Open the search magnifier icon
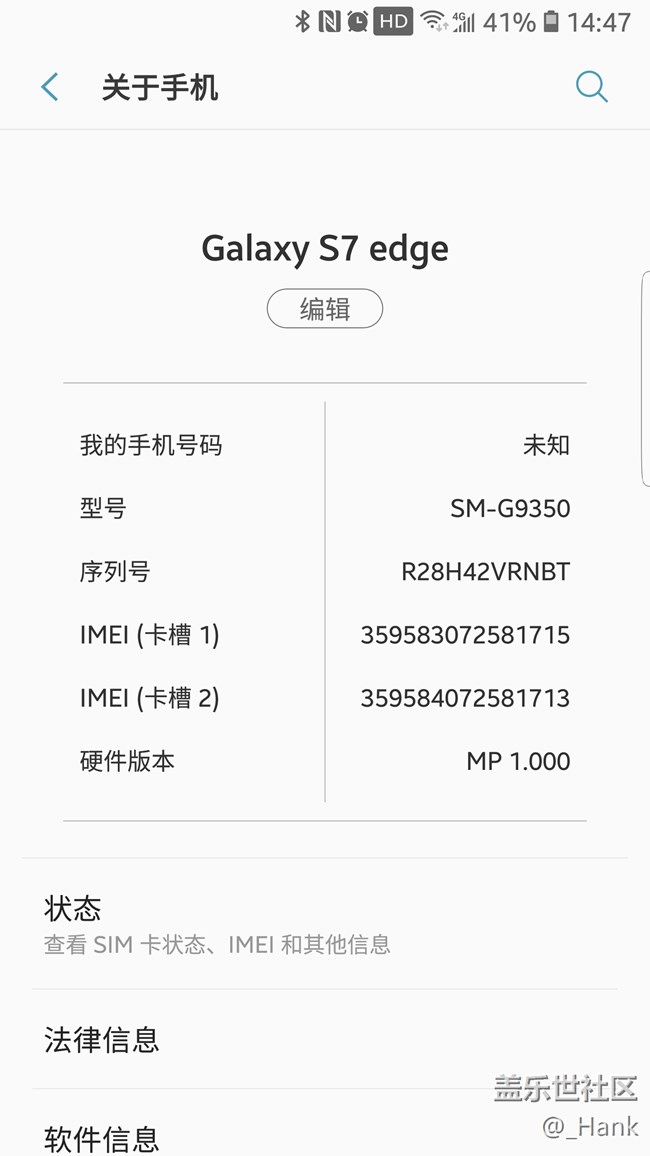Image resolution: width=650 pixels, height=1156 pixels. click(x=591, y=88)
